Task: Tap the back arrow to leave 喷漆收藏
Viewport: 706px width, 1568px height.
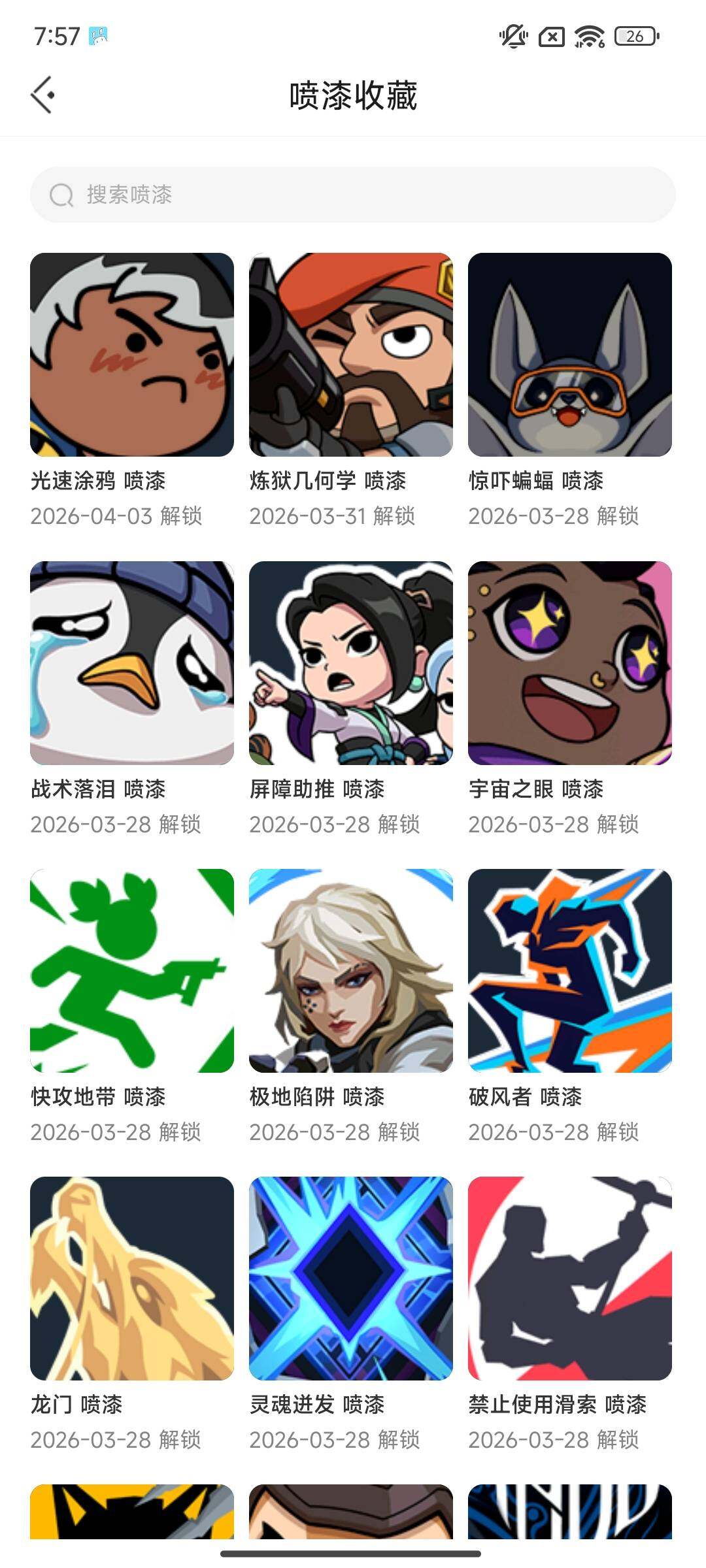Action: pyautogui.click(x=43, y=93)
